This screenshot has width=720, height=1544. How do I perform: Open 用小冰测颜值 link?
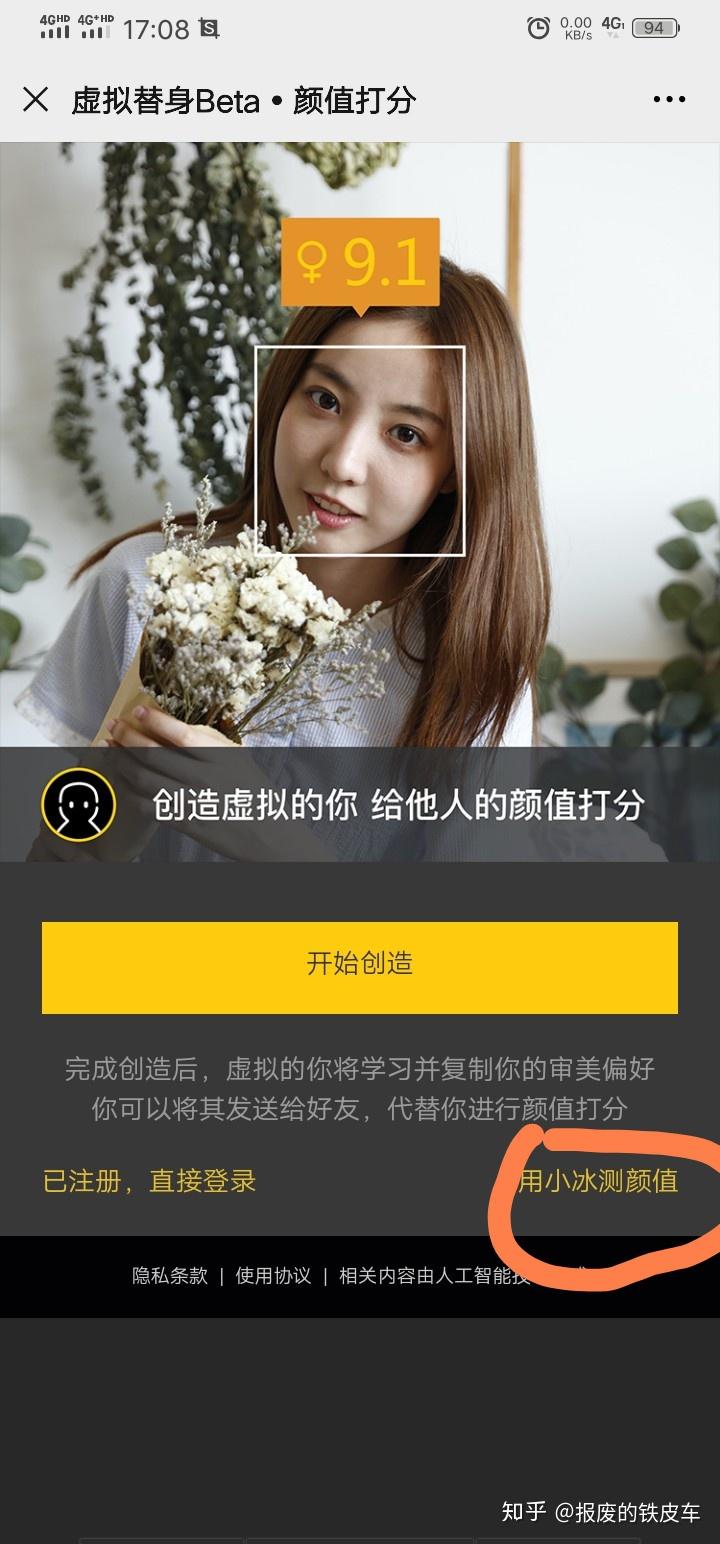coord(598,1181)
